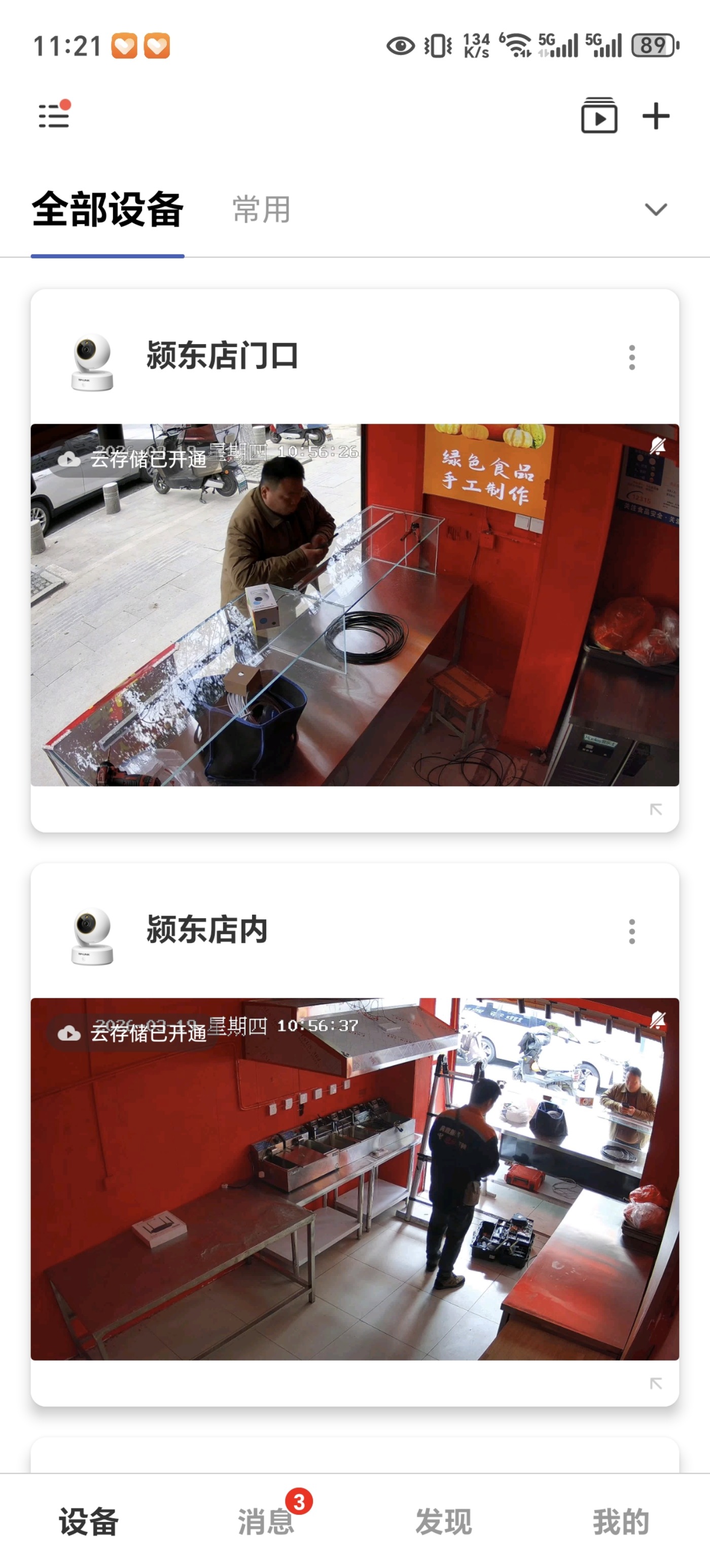Open the side menu list icon

click(x=54, y=115)
